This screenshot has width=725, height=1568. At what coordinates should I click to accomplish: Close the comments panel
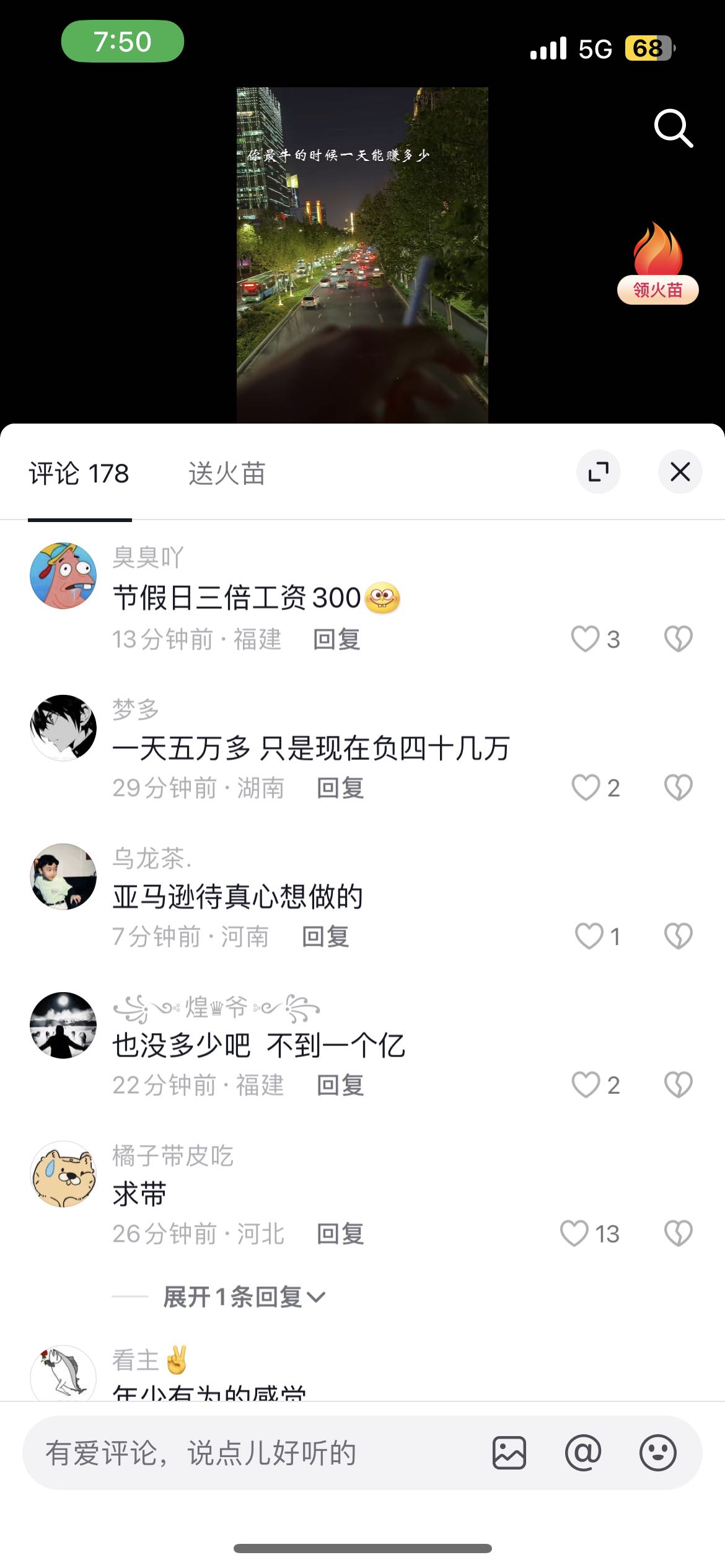(x=680, y=472)
